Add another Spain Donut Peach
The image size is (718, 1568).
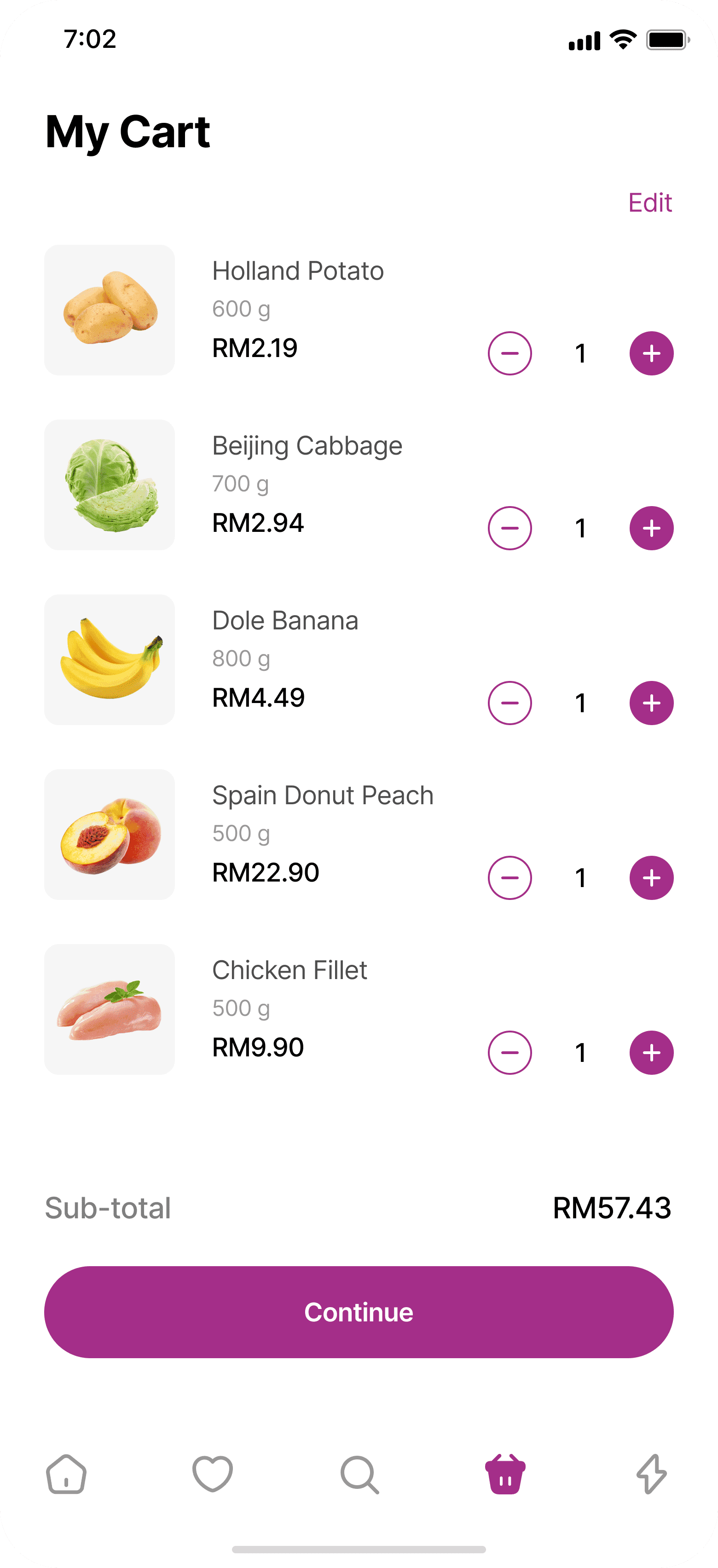651,877
